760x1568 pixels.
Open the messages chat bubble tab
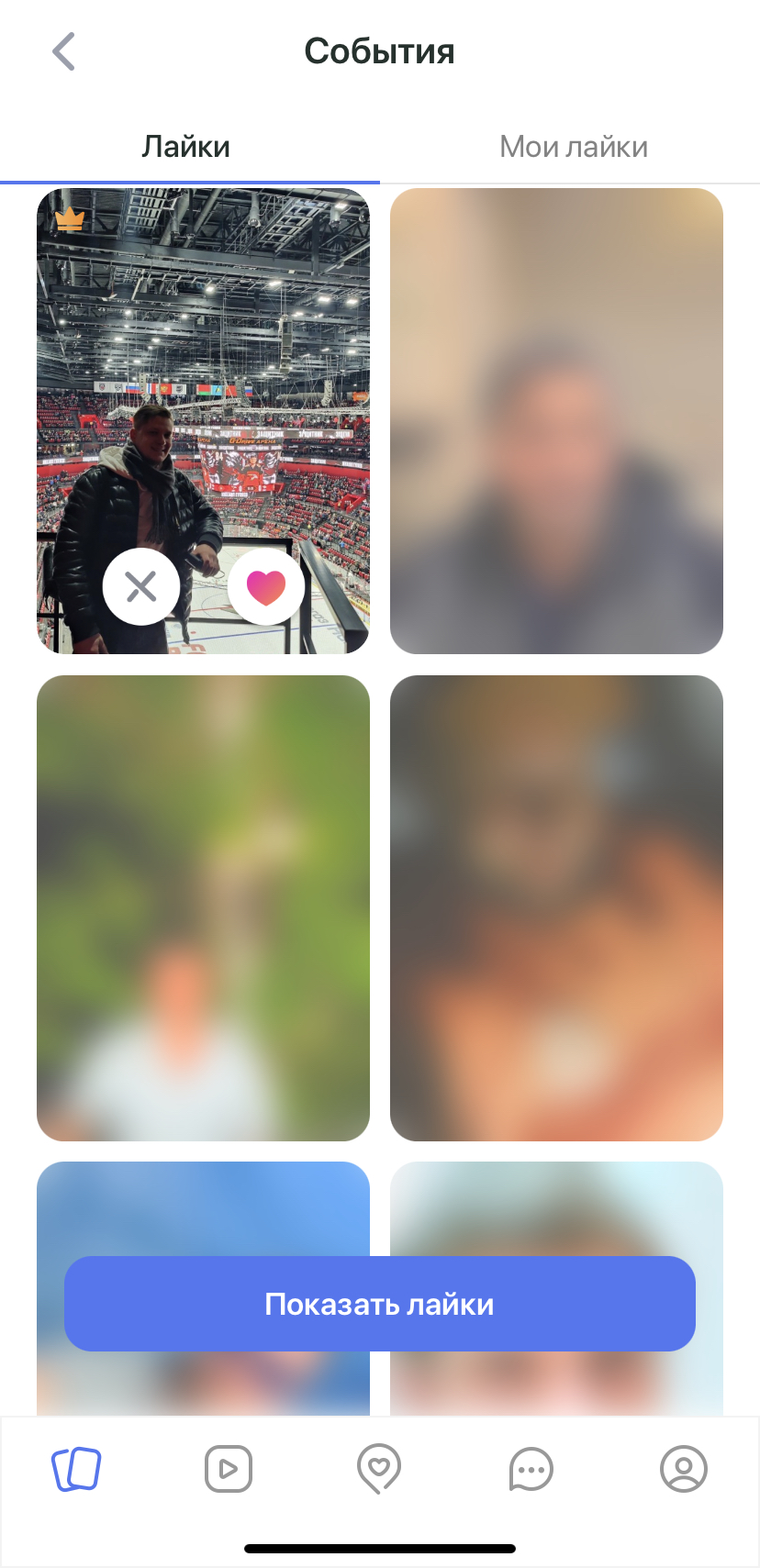pos(531,1469)
